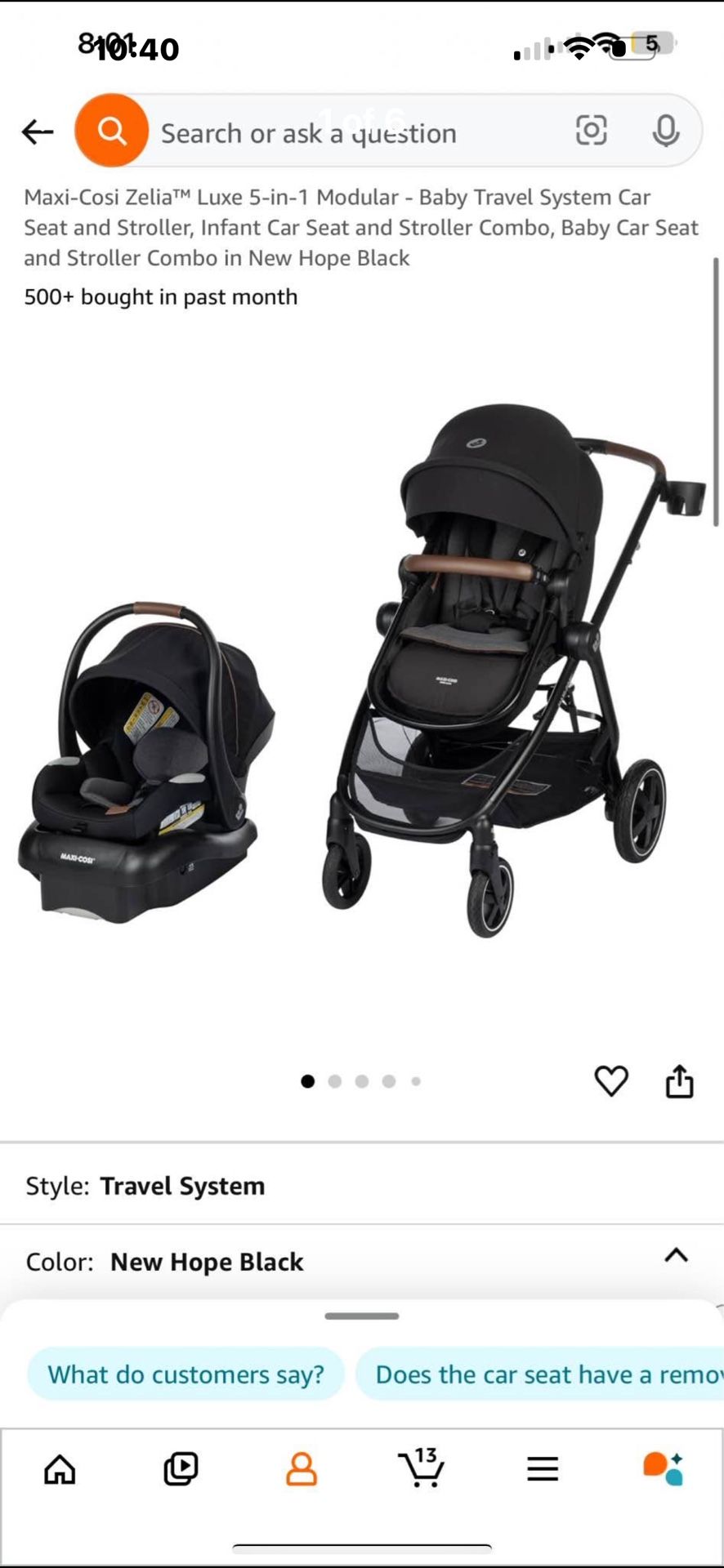Switch to the account profile tab
724x1568 pixels.
301,1469
